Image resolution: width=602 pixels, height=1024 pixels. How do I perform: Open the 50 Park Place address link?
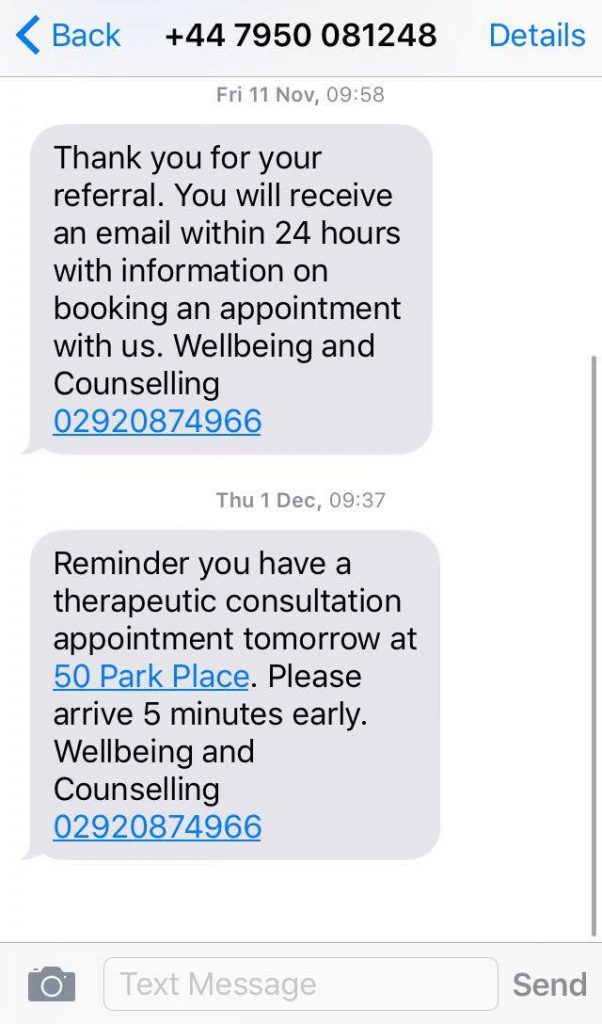click(x=151, y=675)
